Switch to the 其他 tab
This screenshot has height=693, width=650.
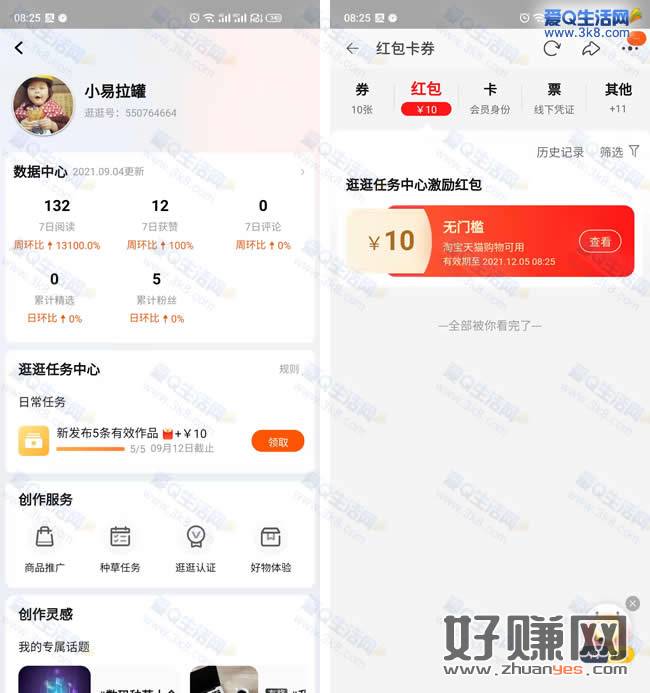(618, 98)
